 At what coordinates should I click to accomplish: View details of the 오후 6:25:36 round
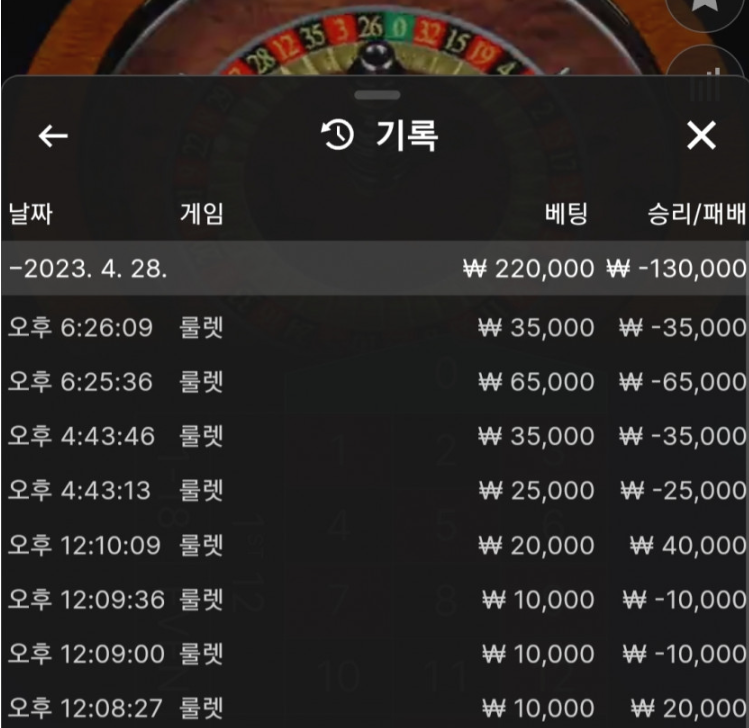pyautogui.click(x=374, y=382)
